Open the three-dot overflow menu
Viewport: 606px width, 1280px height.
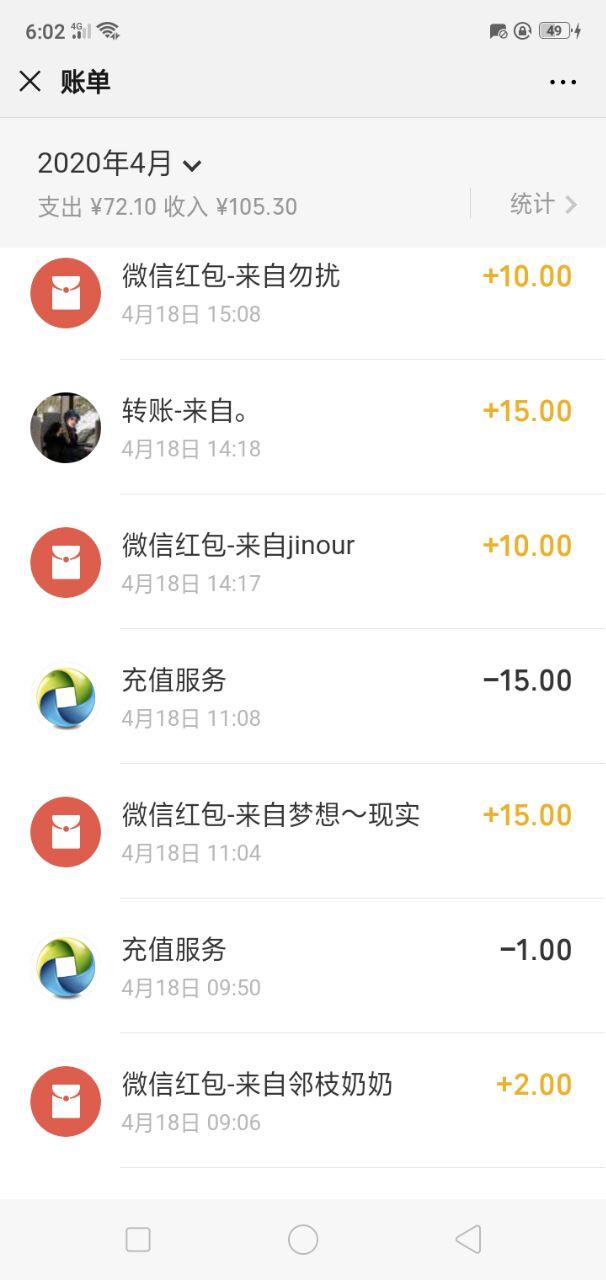pos(563,82)
